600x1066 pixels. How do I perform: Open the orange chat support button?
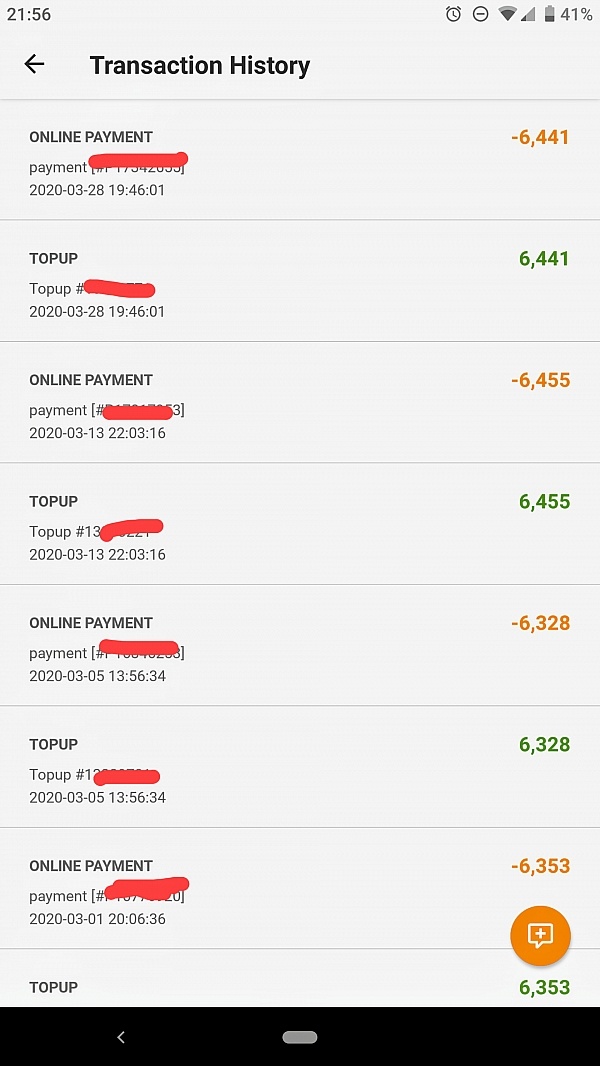coord(540,936)
